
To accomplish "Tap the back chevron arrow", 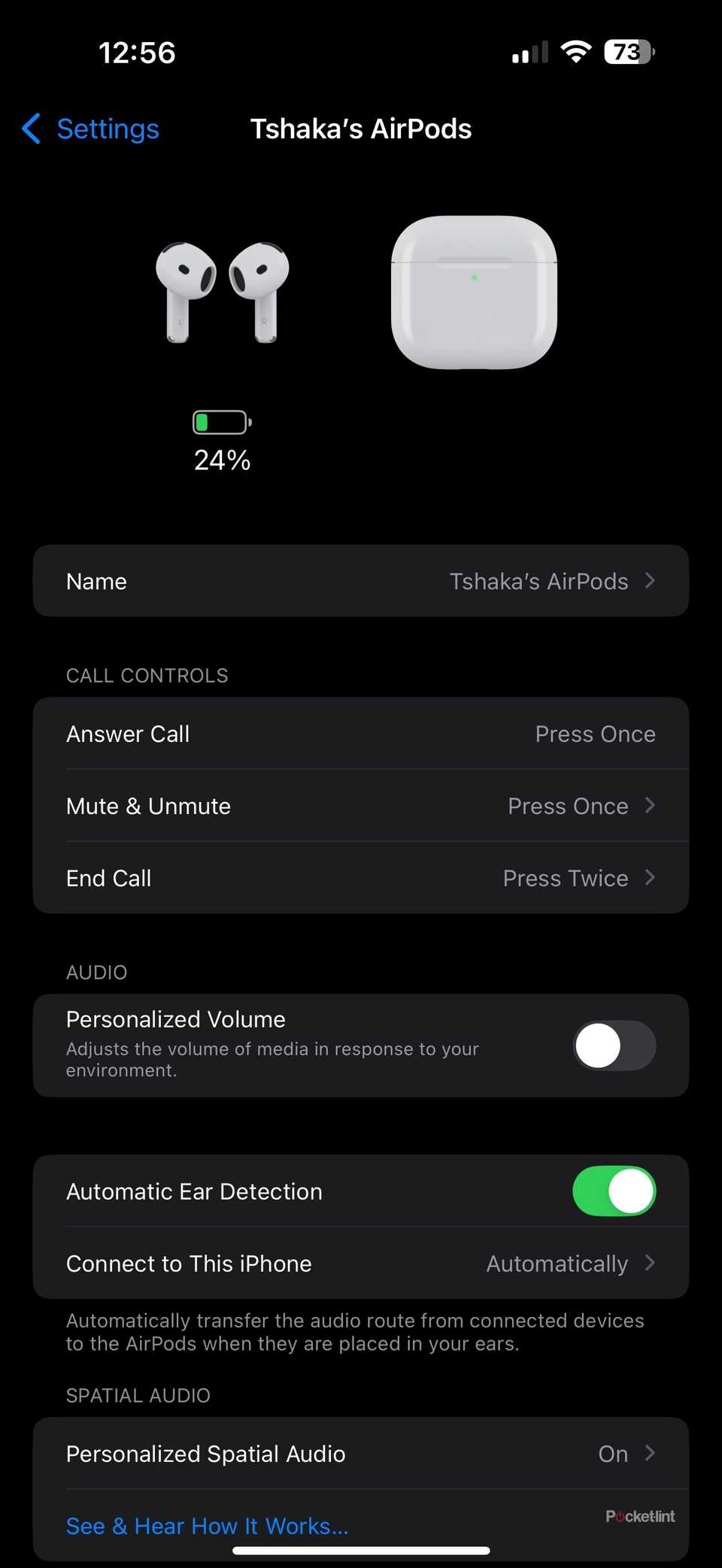I will tap(30, 129).
